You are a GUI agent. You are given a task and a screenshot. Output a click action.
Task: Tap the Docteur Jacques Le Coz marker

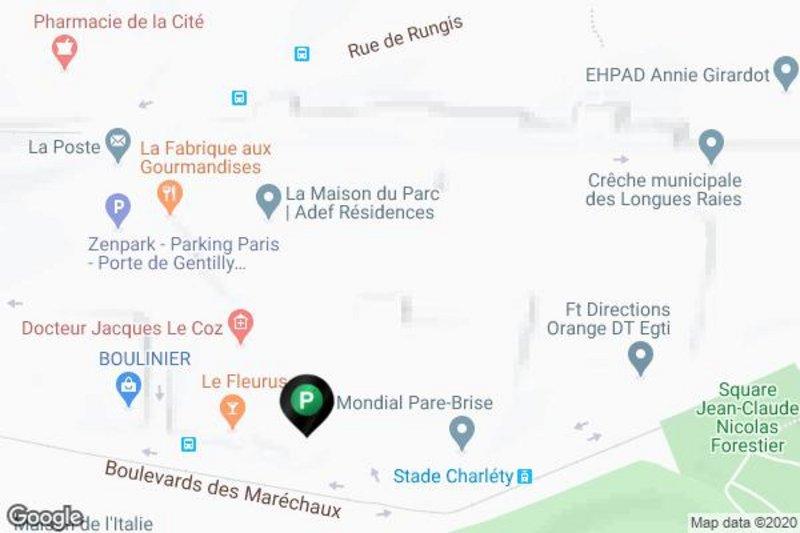click(239, 323)
